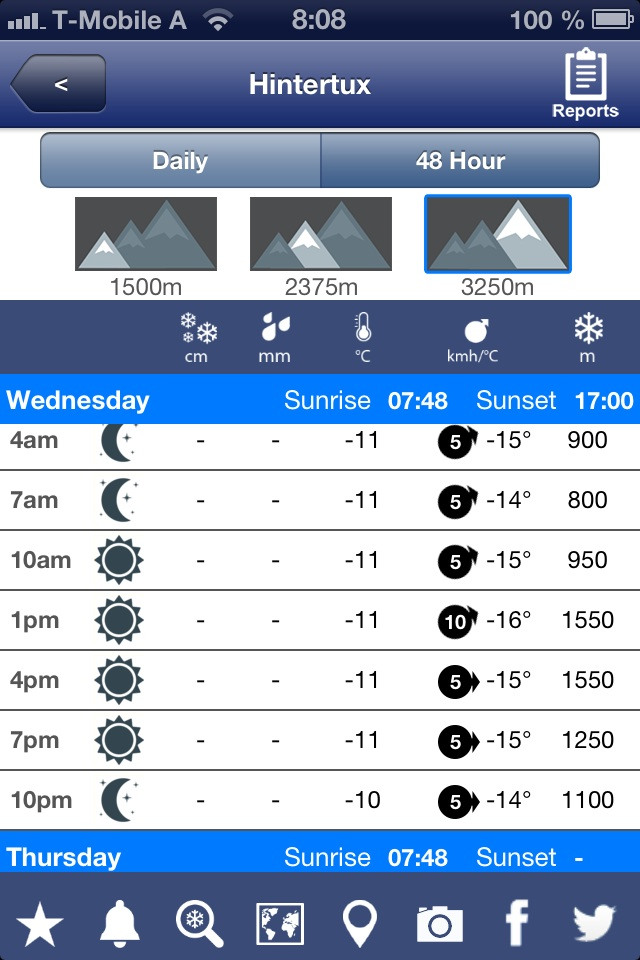Tap the location pin icon

click(x=360, y=924)
